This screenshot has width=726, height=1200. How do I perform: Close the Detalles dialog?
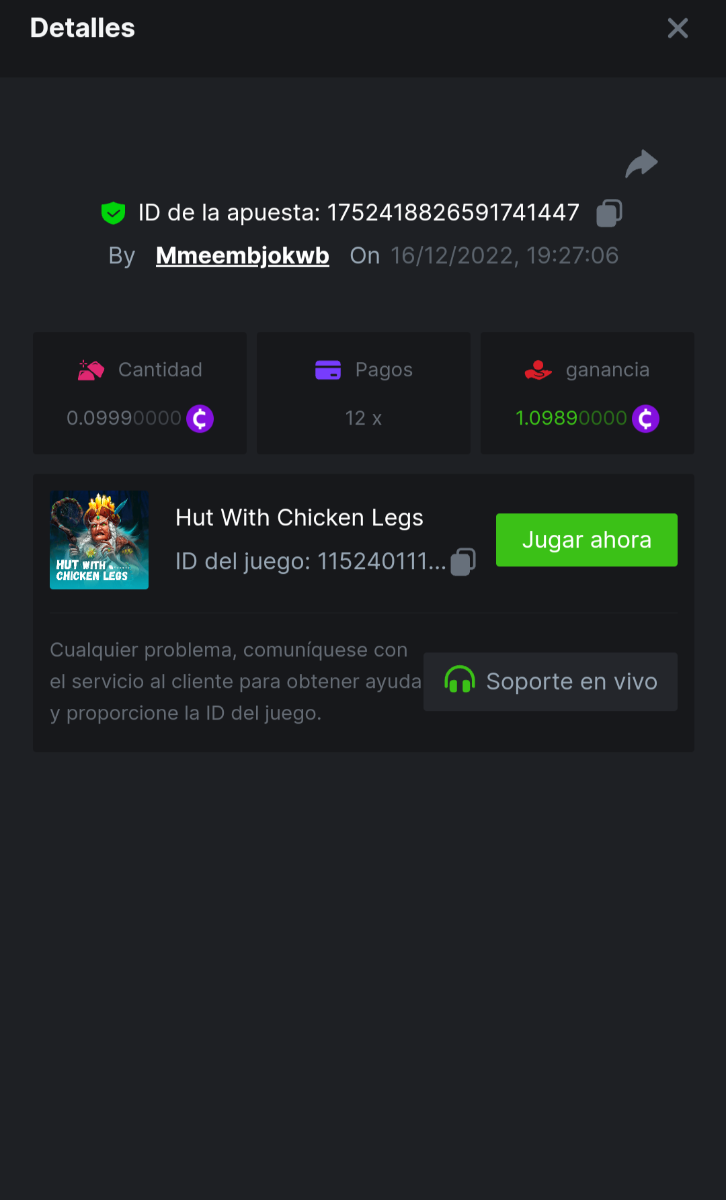tap(678, 28)
